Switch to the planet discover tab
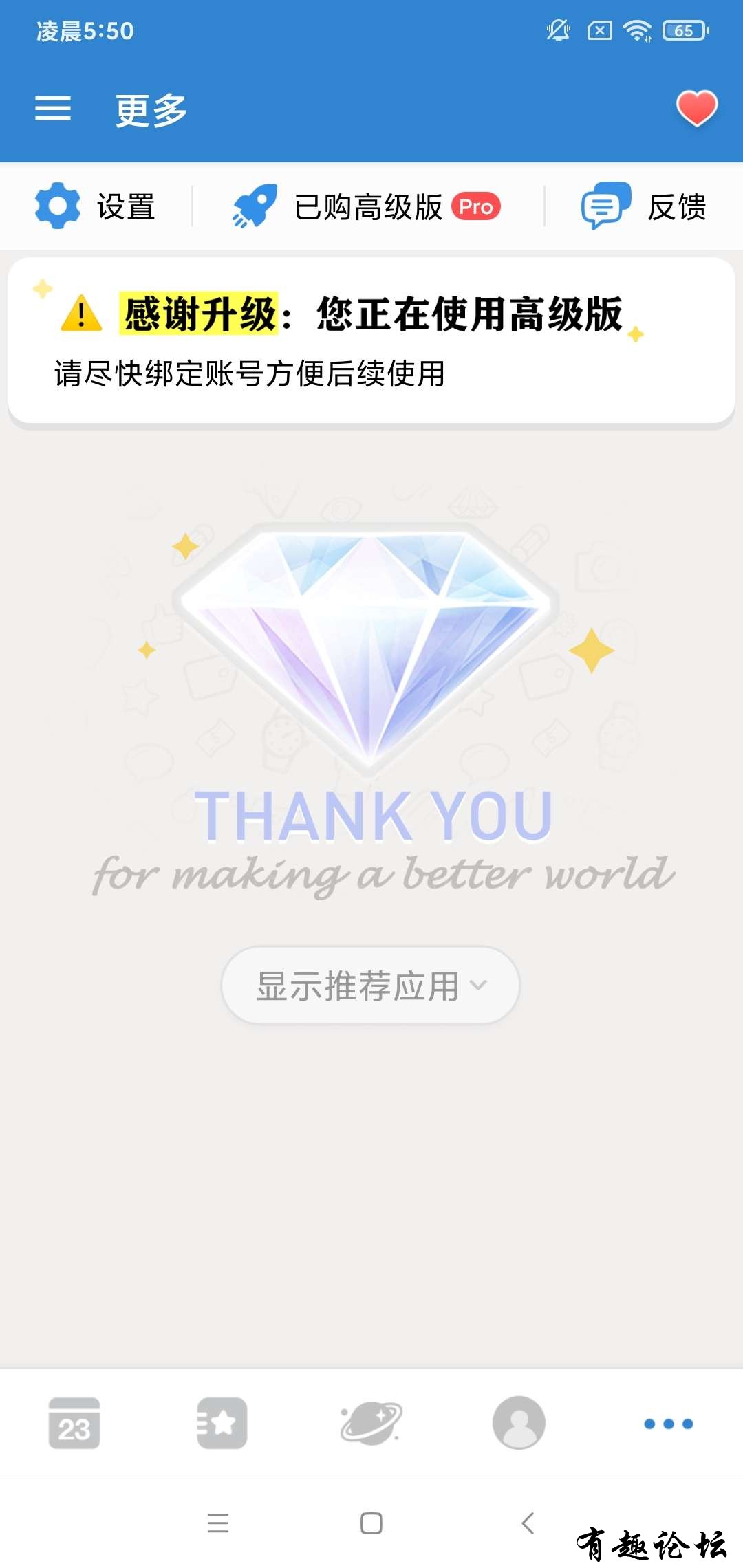743x1568 pixels. pos(371,1424)
